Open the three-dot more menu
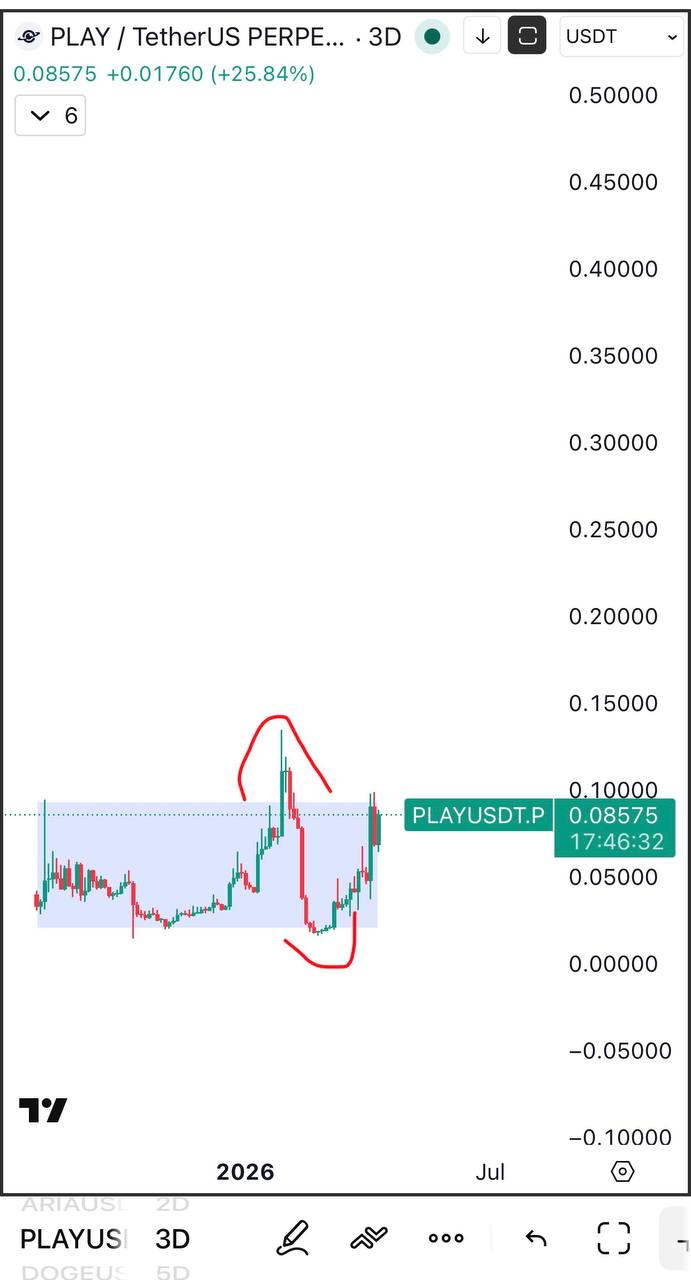The width and height of the screenshot is (691, 1280). click(x=446, y=1238)
